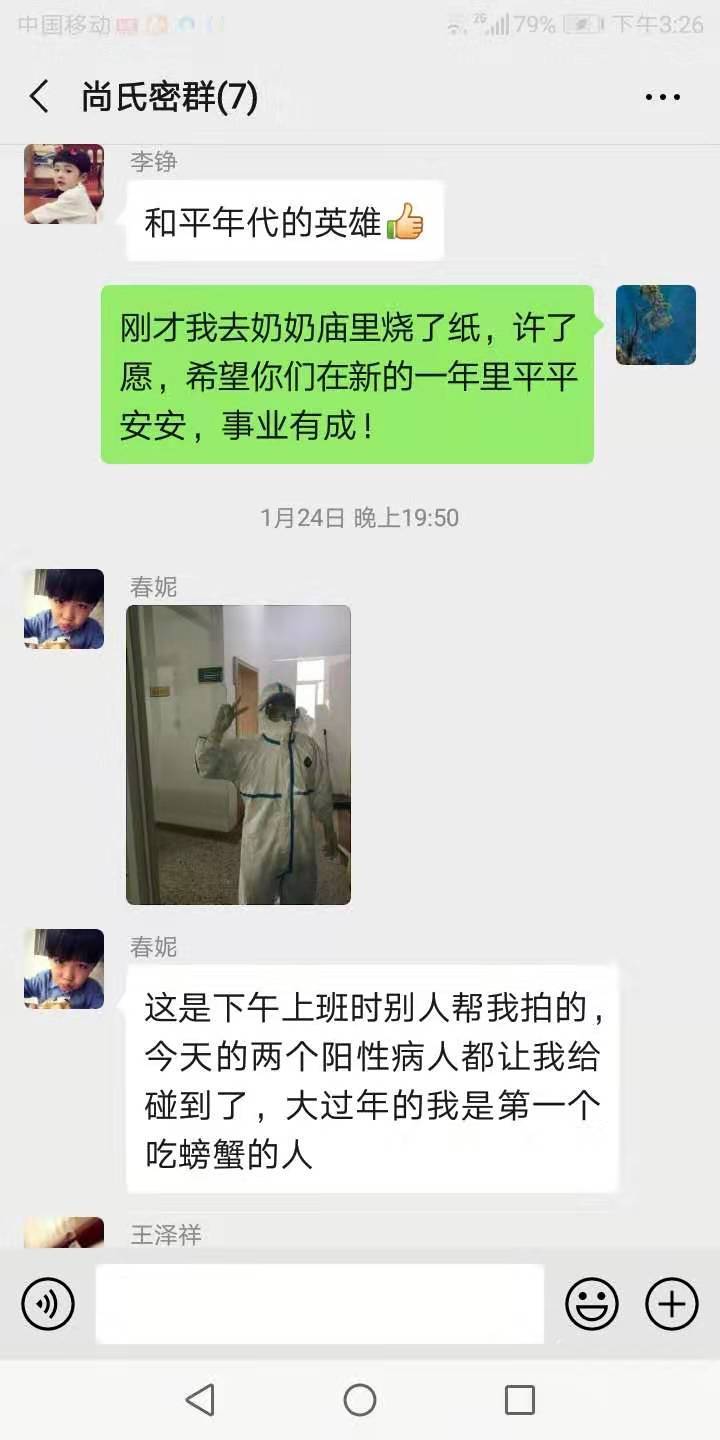Focus the message text field
The height and width of the screenshot is (1440, 720).
pos(320,1303)
